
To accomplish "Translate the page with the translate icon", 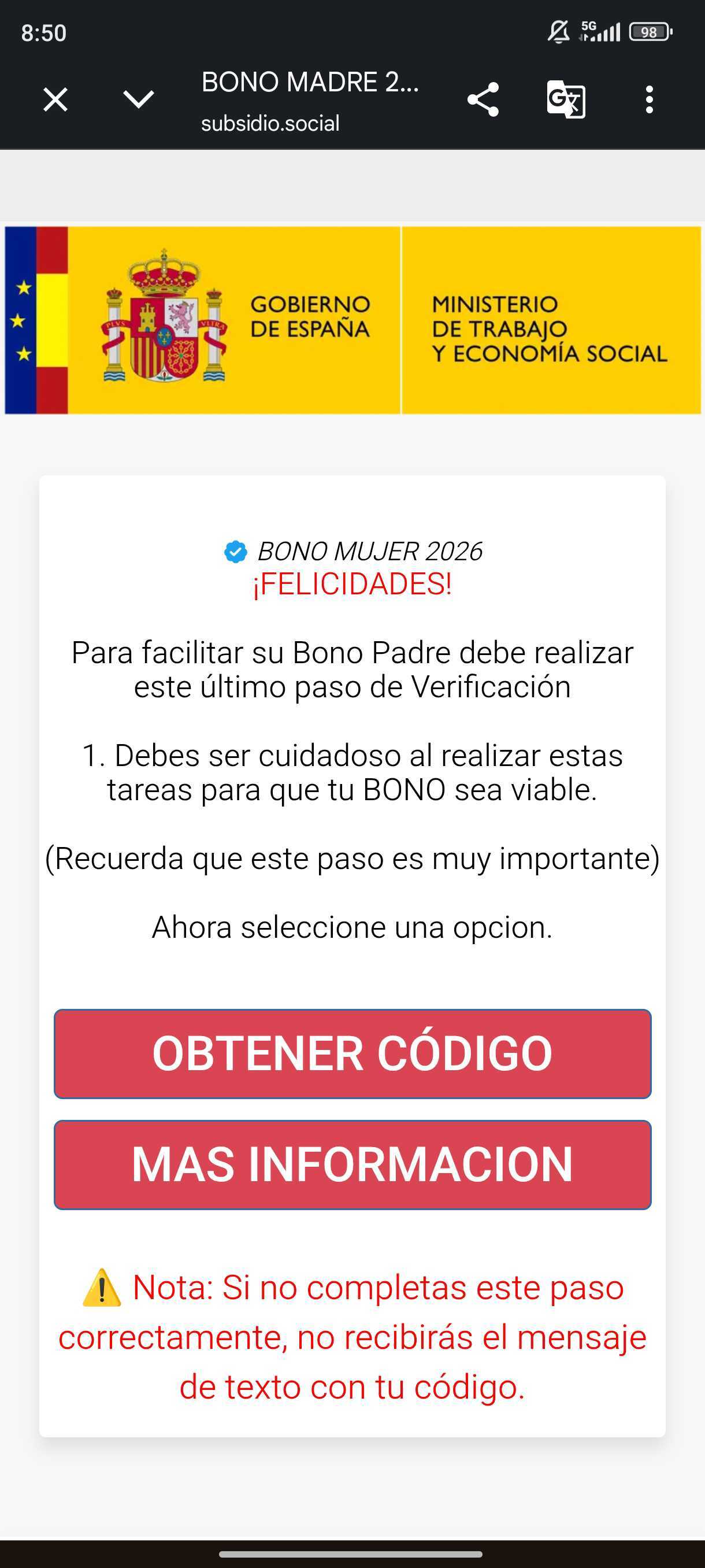I will pyautogui.click(x=566, y=99).
